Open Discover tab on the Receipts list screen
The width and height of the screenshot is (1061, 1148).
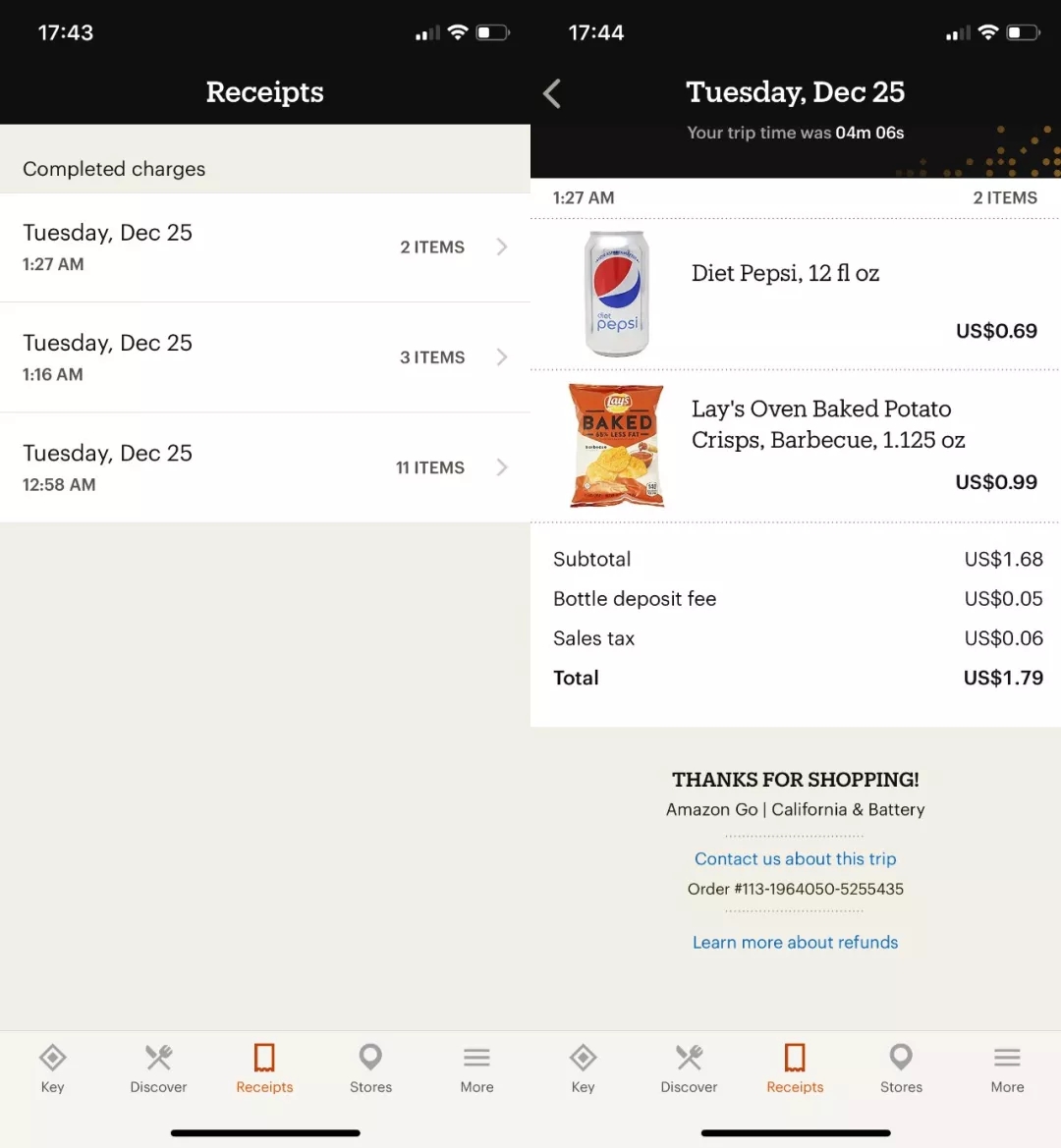click(x=158, y=1067)
